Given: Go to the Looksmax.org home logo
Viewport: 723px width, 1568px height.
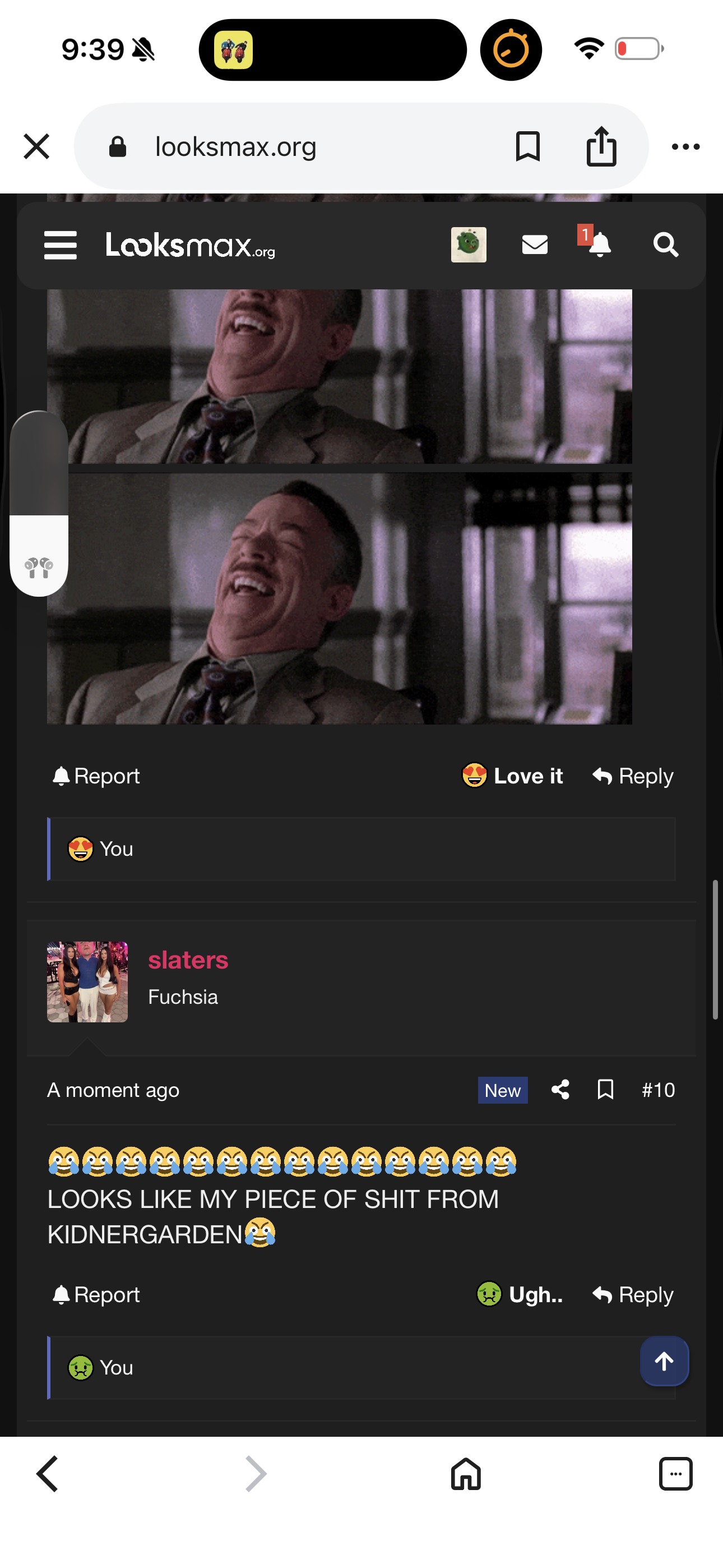Looking at the screenshot, I should pos(190,245).
